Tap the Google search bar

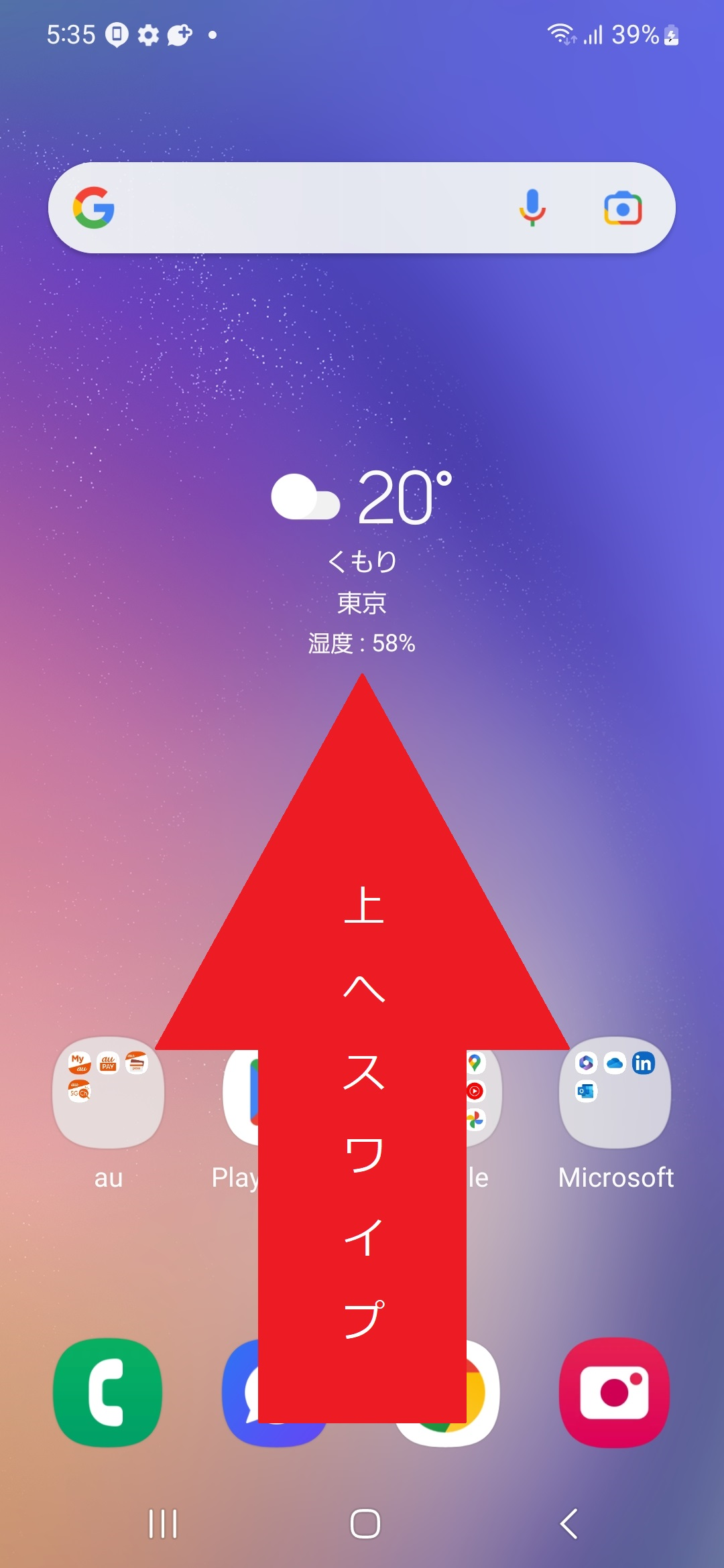302,207
